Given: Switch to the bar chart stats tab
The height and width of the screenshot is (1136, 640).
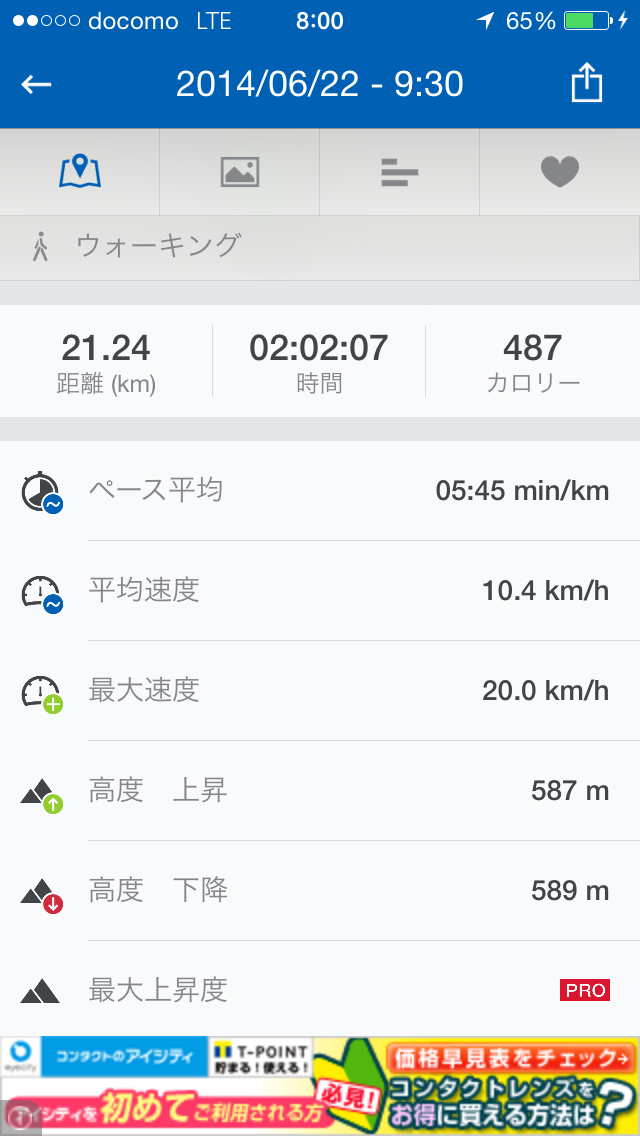Looking at the screenshot, I should [x=400, y=172].
